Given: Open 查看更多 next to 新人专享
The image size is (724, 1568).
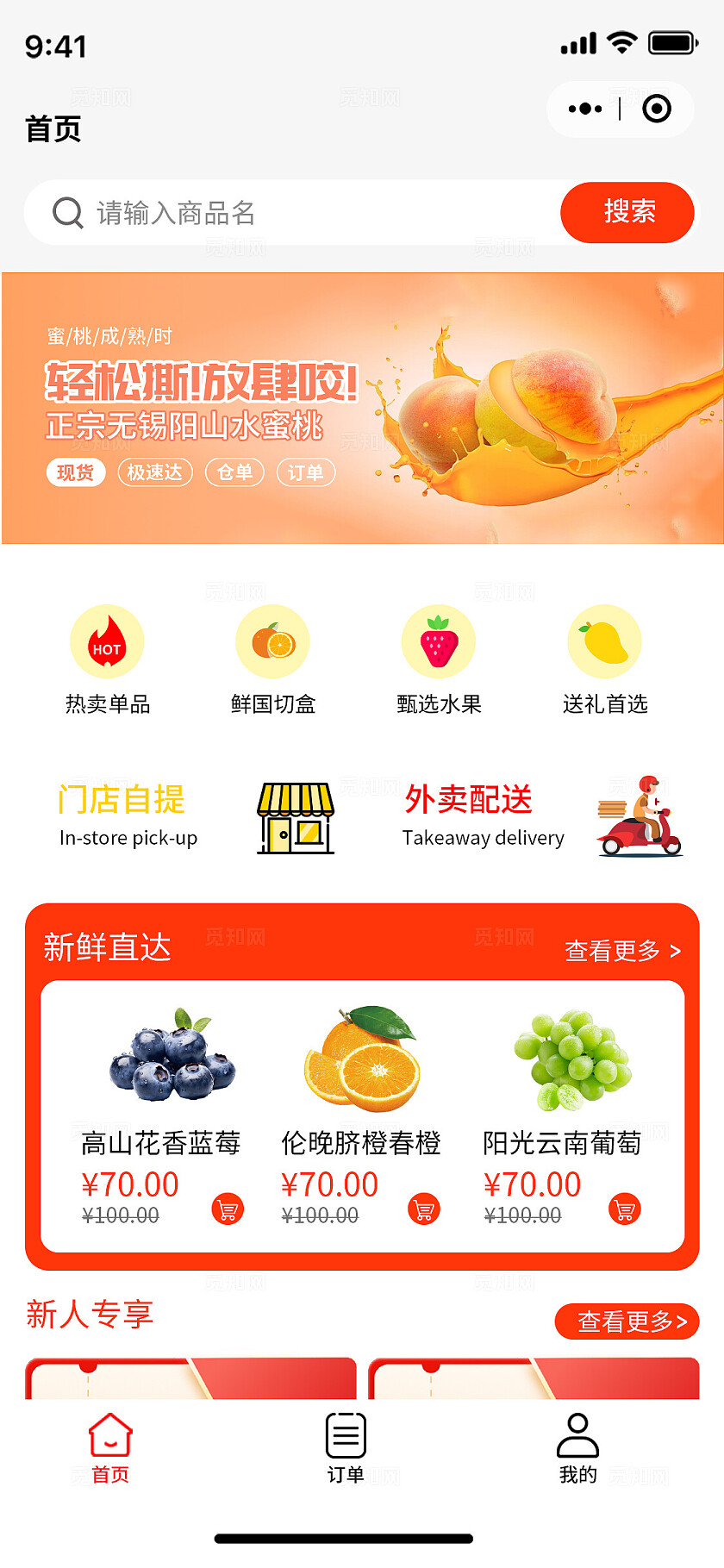Looking at the screenshot, I should 627,1321.
